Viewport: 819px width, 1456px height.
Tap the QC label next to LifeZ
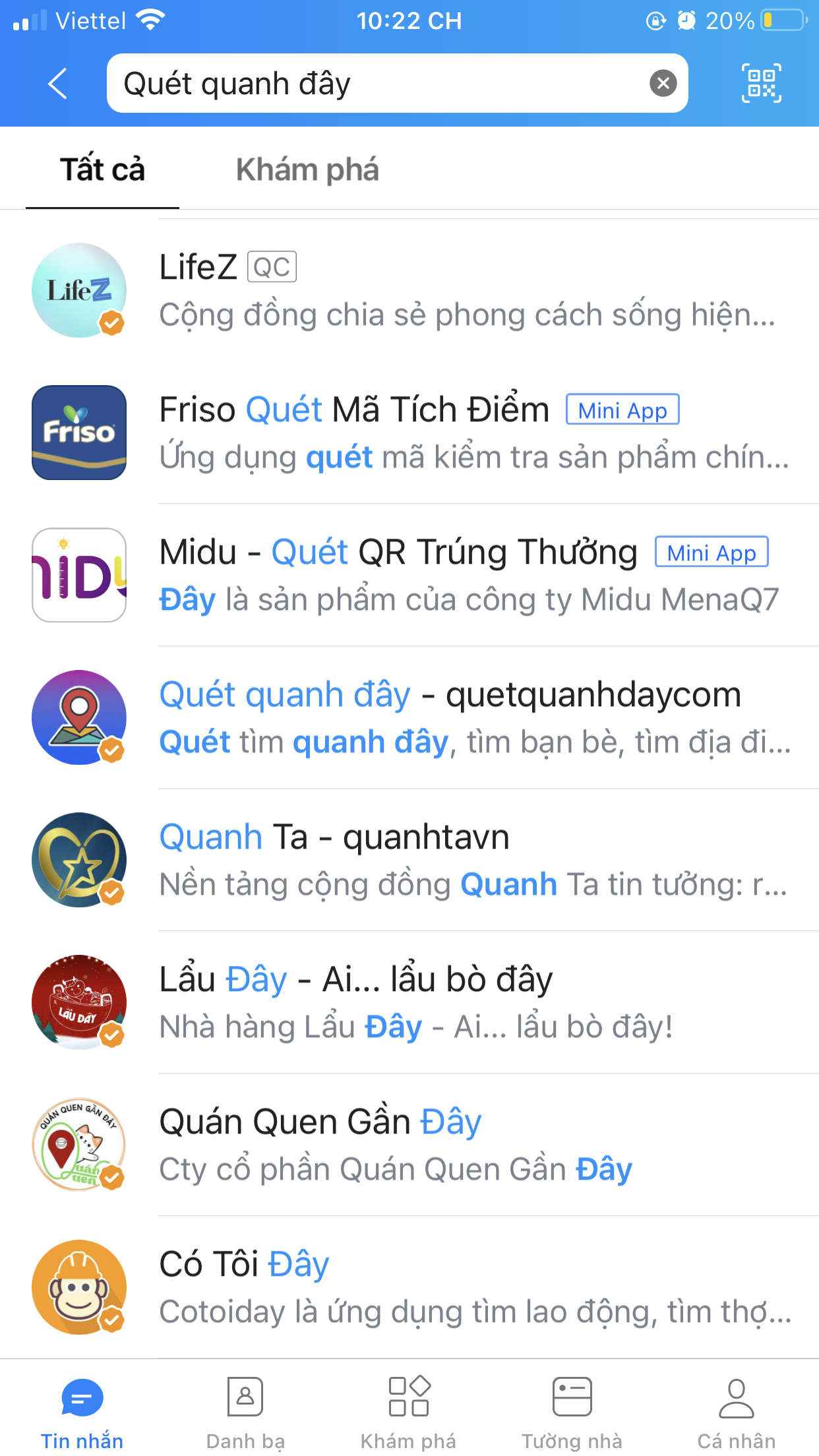click(x=270, y=266)
